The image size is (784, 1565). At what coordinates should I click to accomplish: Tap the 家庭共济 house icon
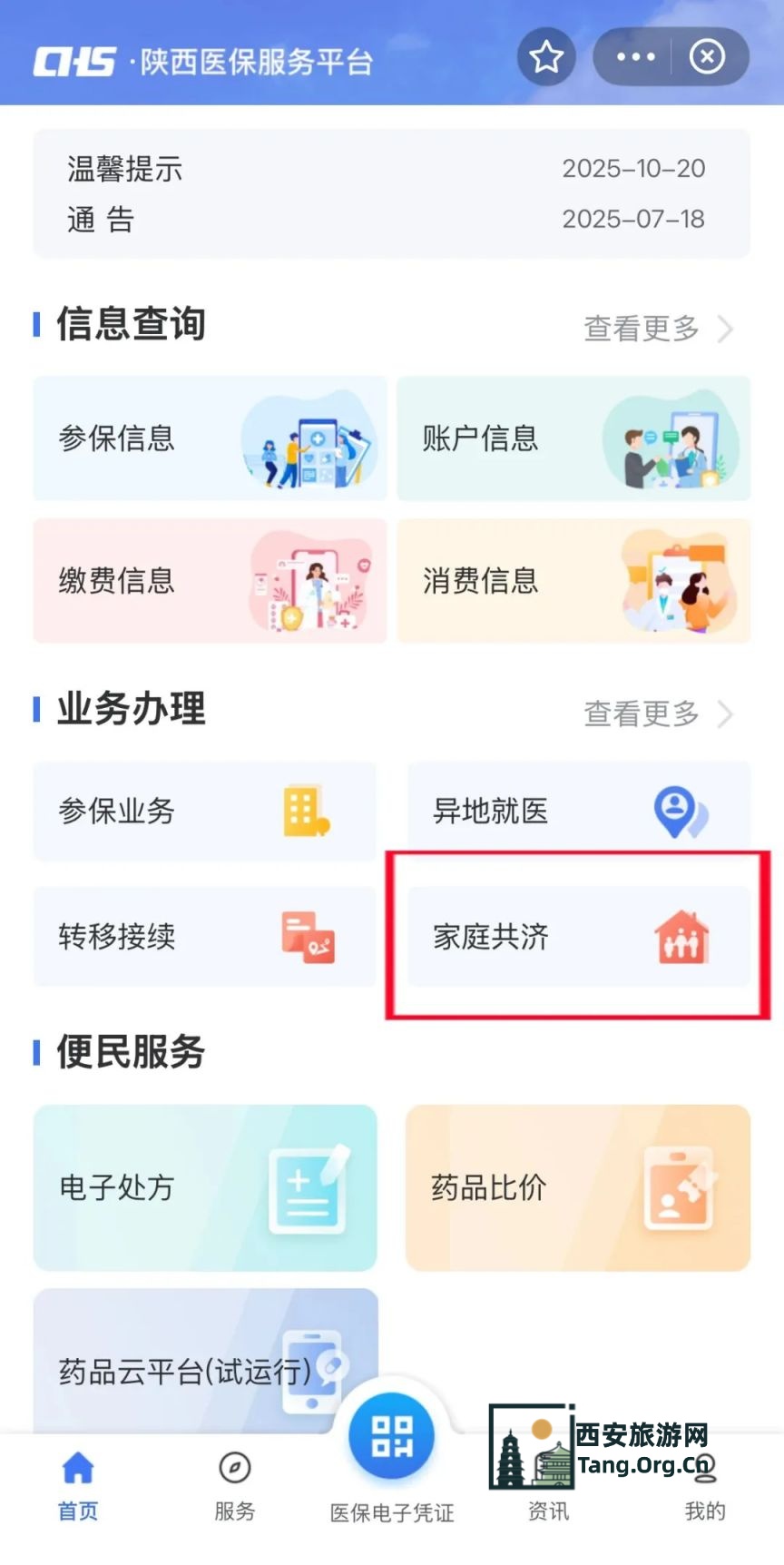[680, 939]
